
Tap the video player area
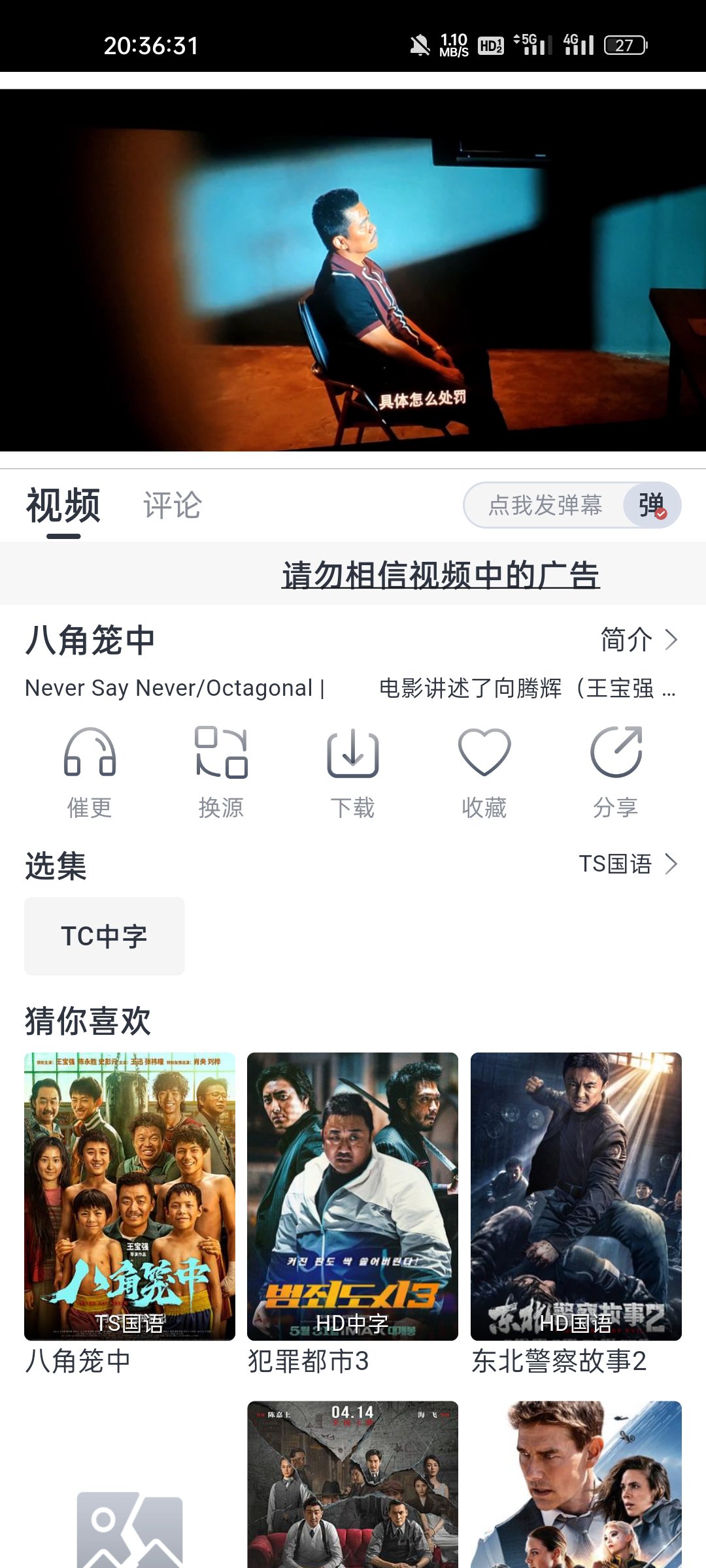pos(353,270)
